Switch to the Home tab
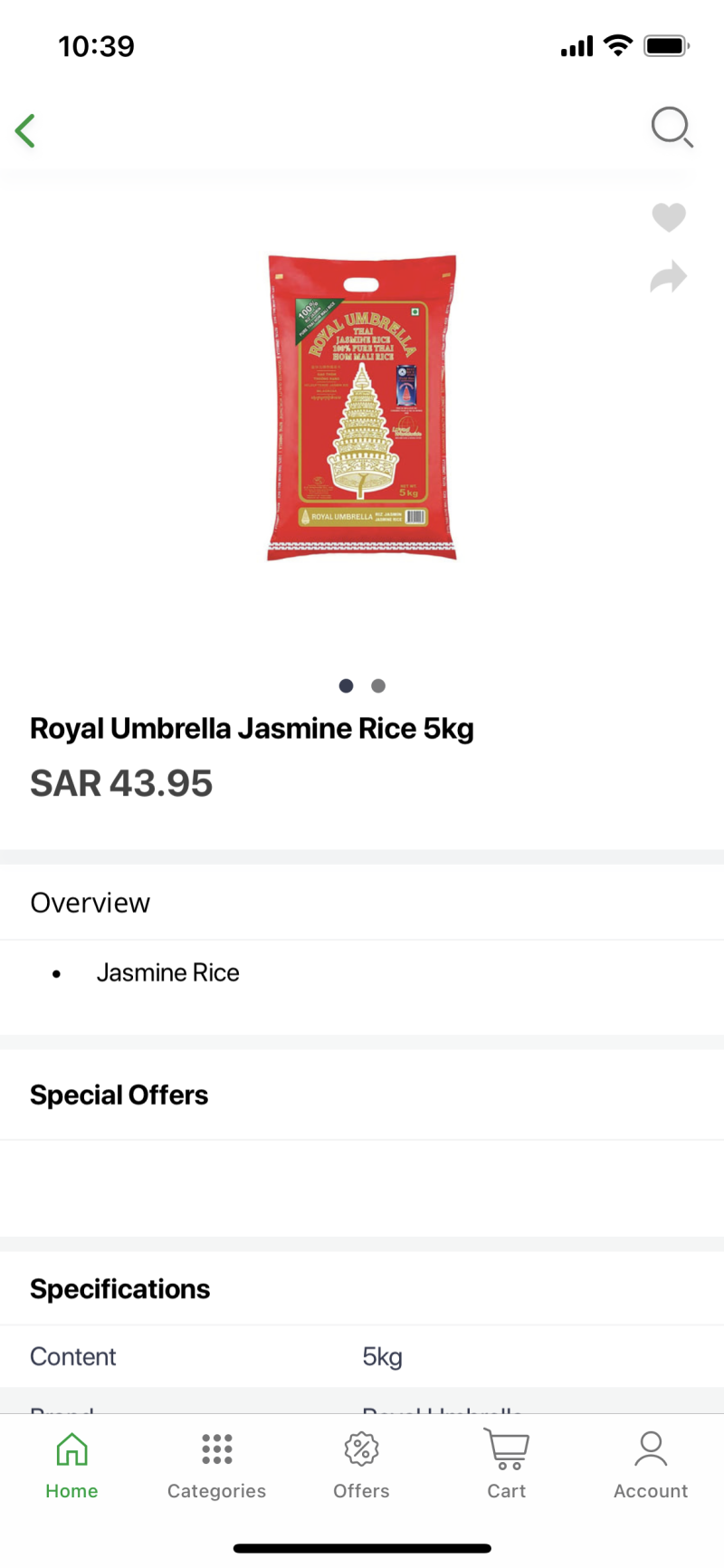724x1568 pixels. 71,1465
